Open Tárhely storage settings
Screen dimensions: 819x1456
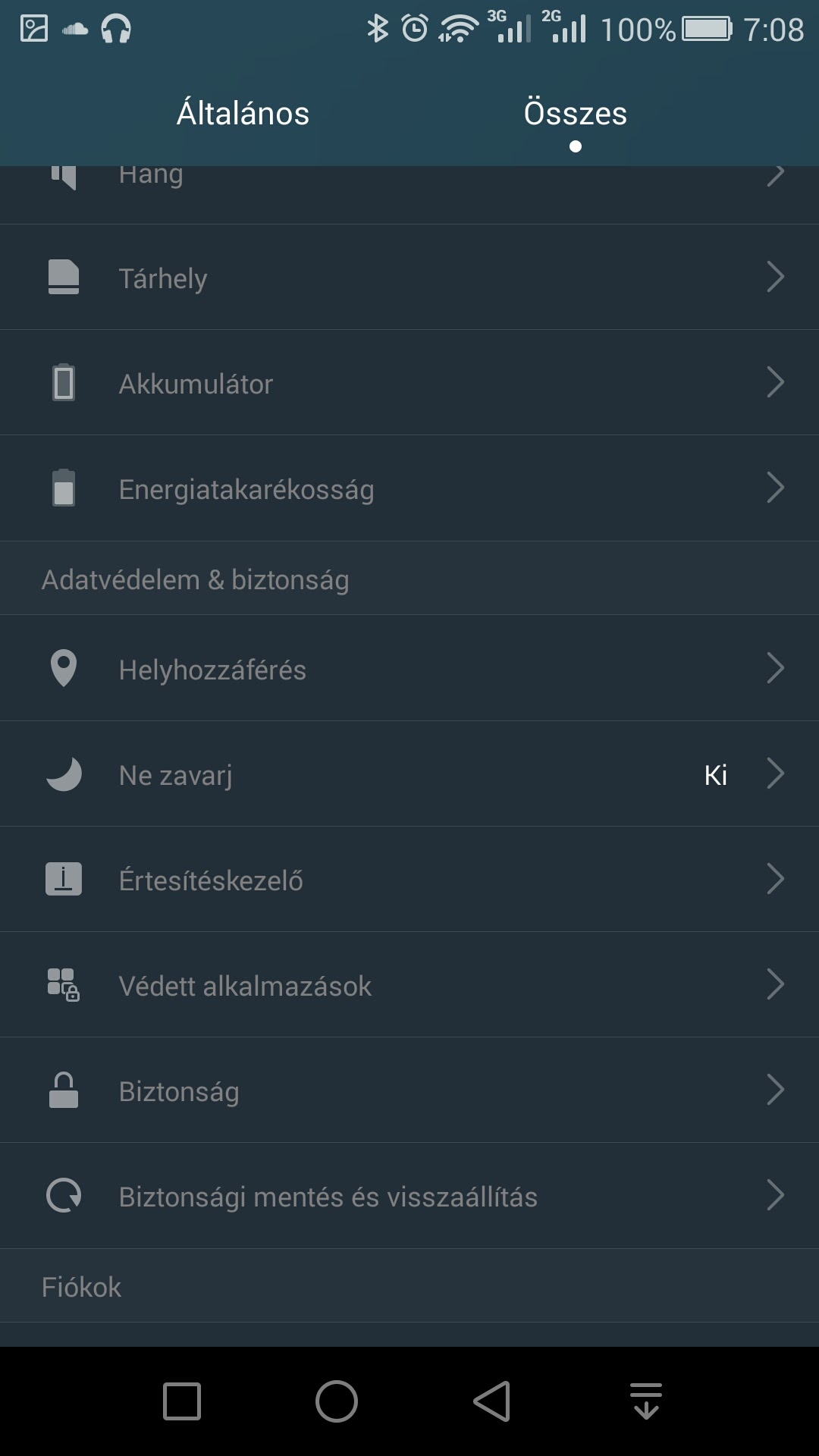point(409,277)
